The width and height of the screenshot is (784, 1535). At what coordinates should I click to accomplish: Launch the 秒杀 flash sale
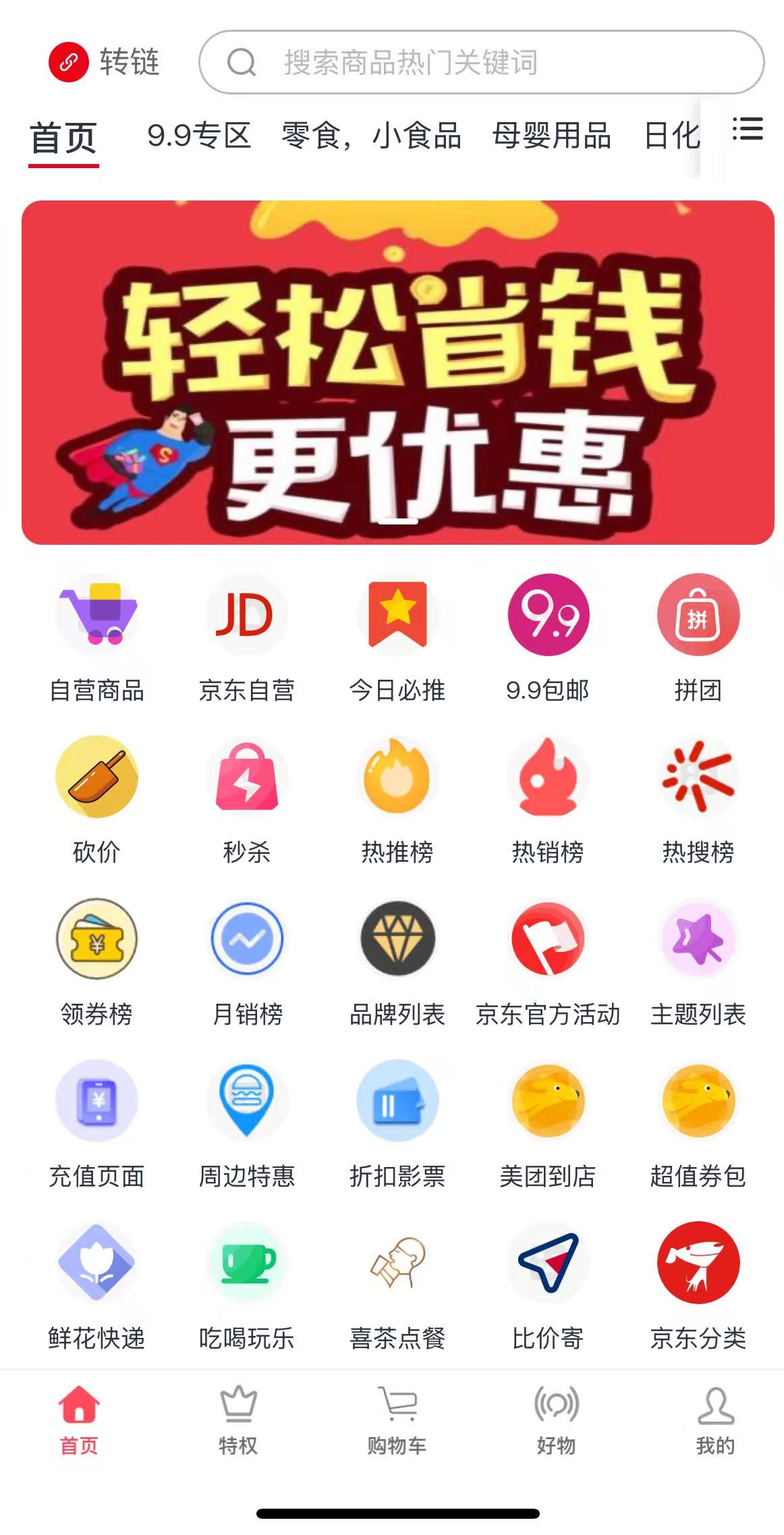247,800
